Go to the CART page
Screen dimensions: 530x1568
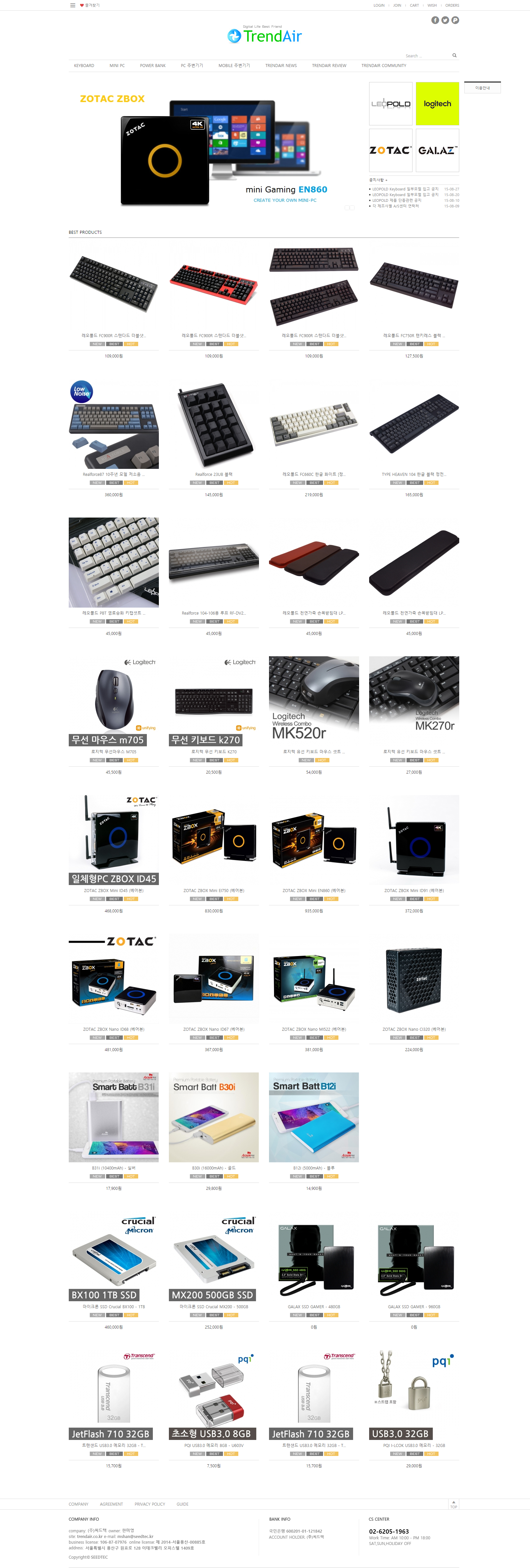click(x=414, y=5)
